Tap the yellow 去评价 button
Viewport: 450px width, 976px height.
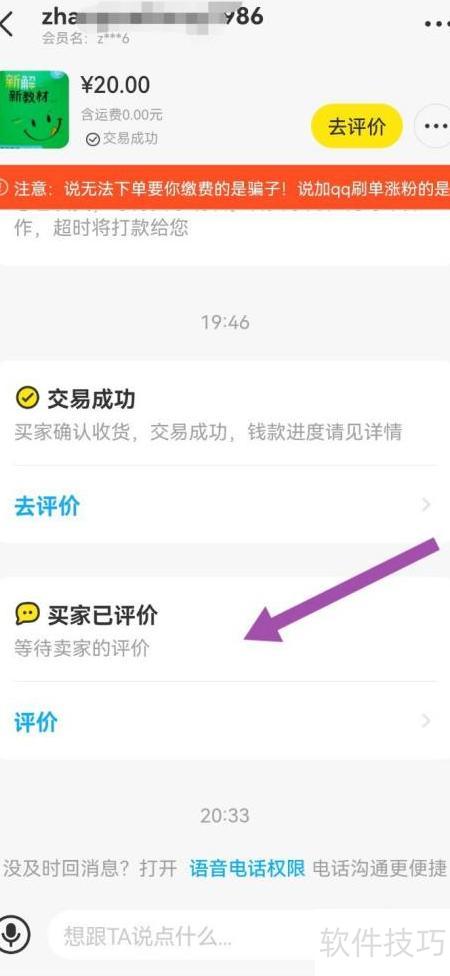point(357,126)
